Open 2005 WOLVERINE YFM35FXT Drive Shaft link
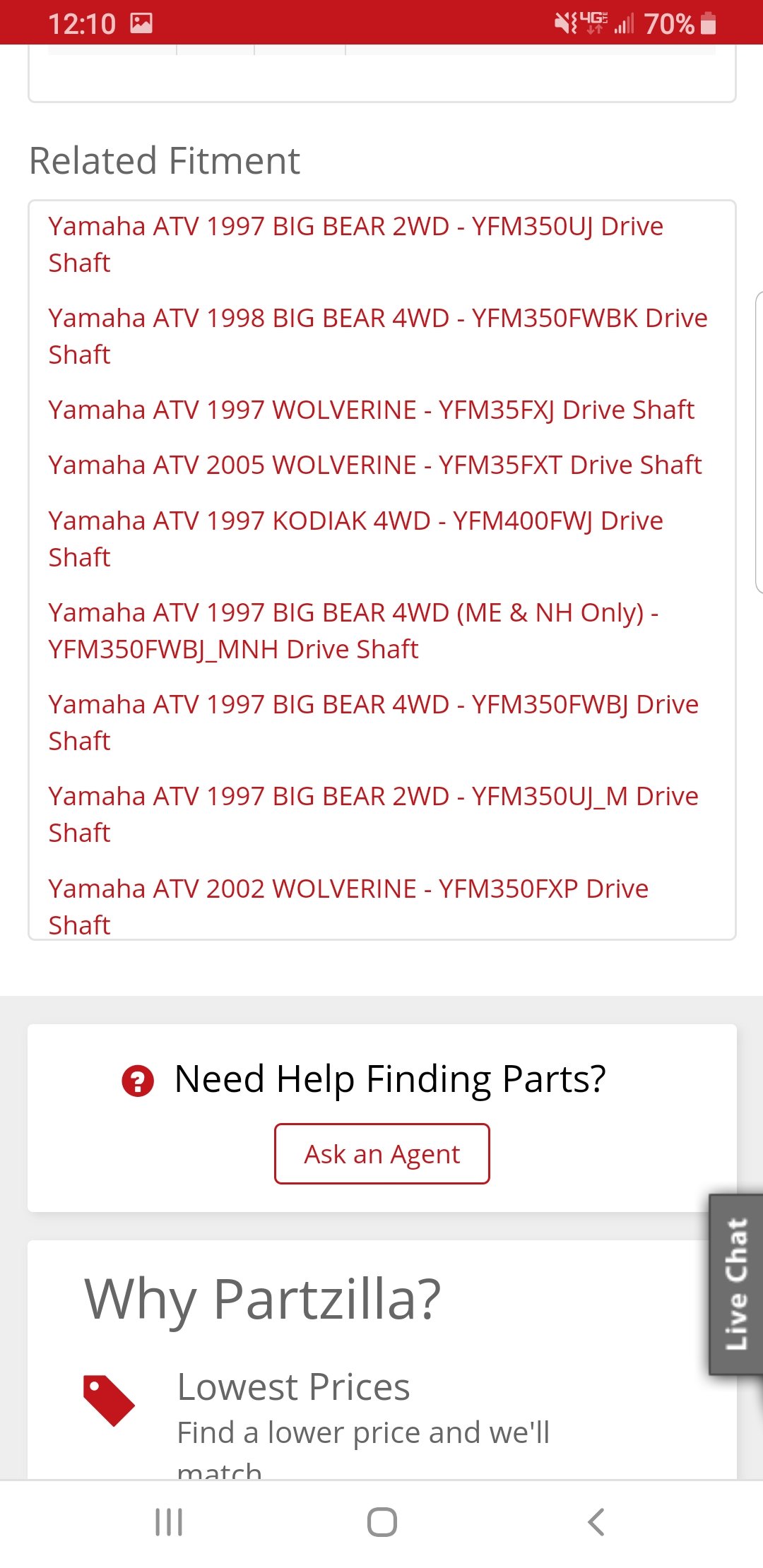Screen dimensions: 763x1568 (375, 465)
